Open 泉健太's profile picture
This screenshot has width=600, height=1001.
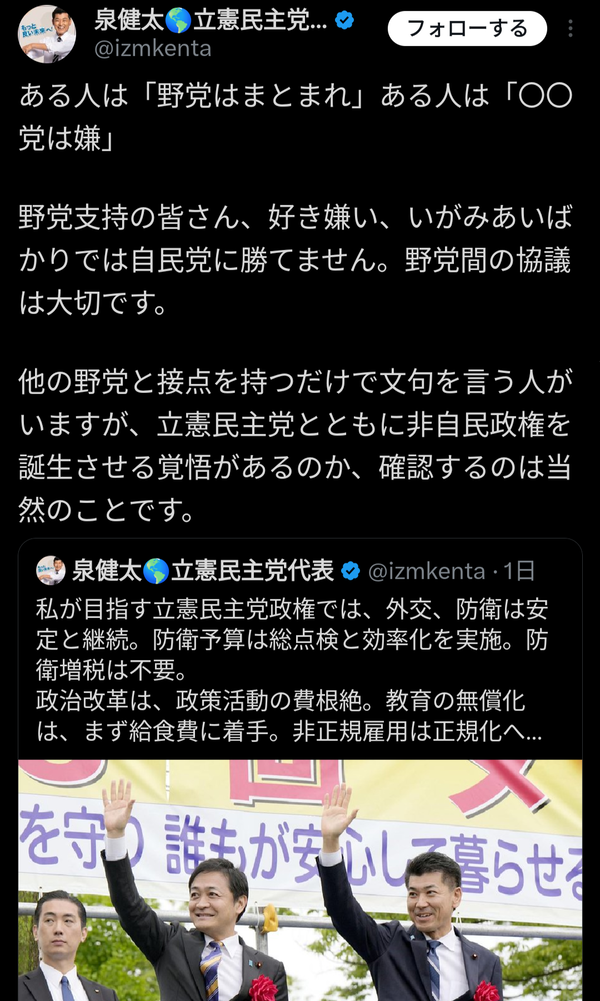46,34
